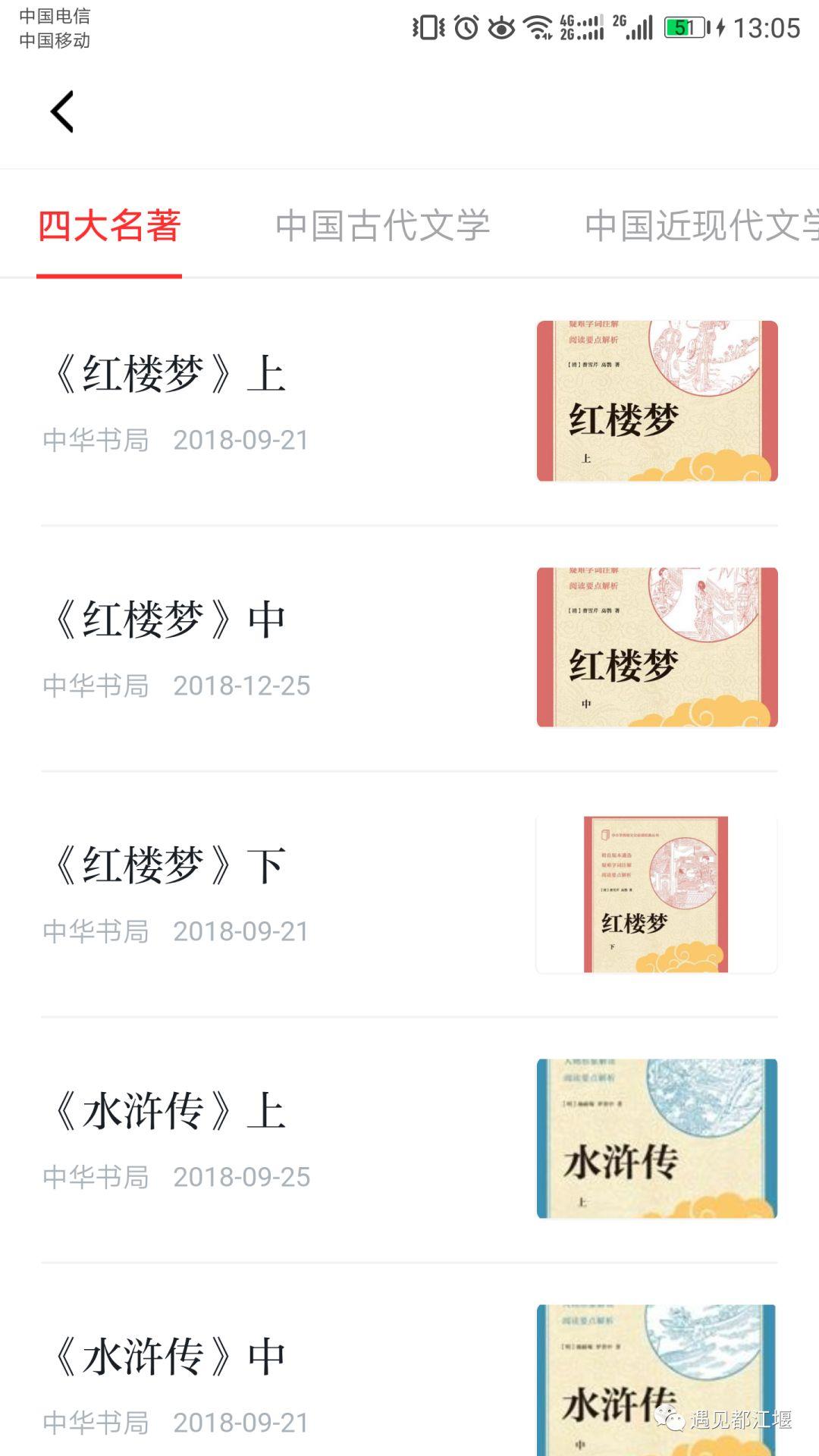Switch to the 中国近现代文学 tab
The image size is (819, 1456).
701,225
